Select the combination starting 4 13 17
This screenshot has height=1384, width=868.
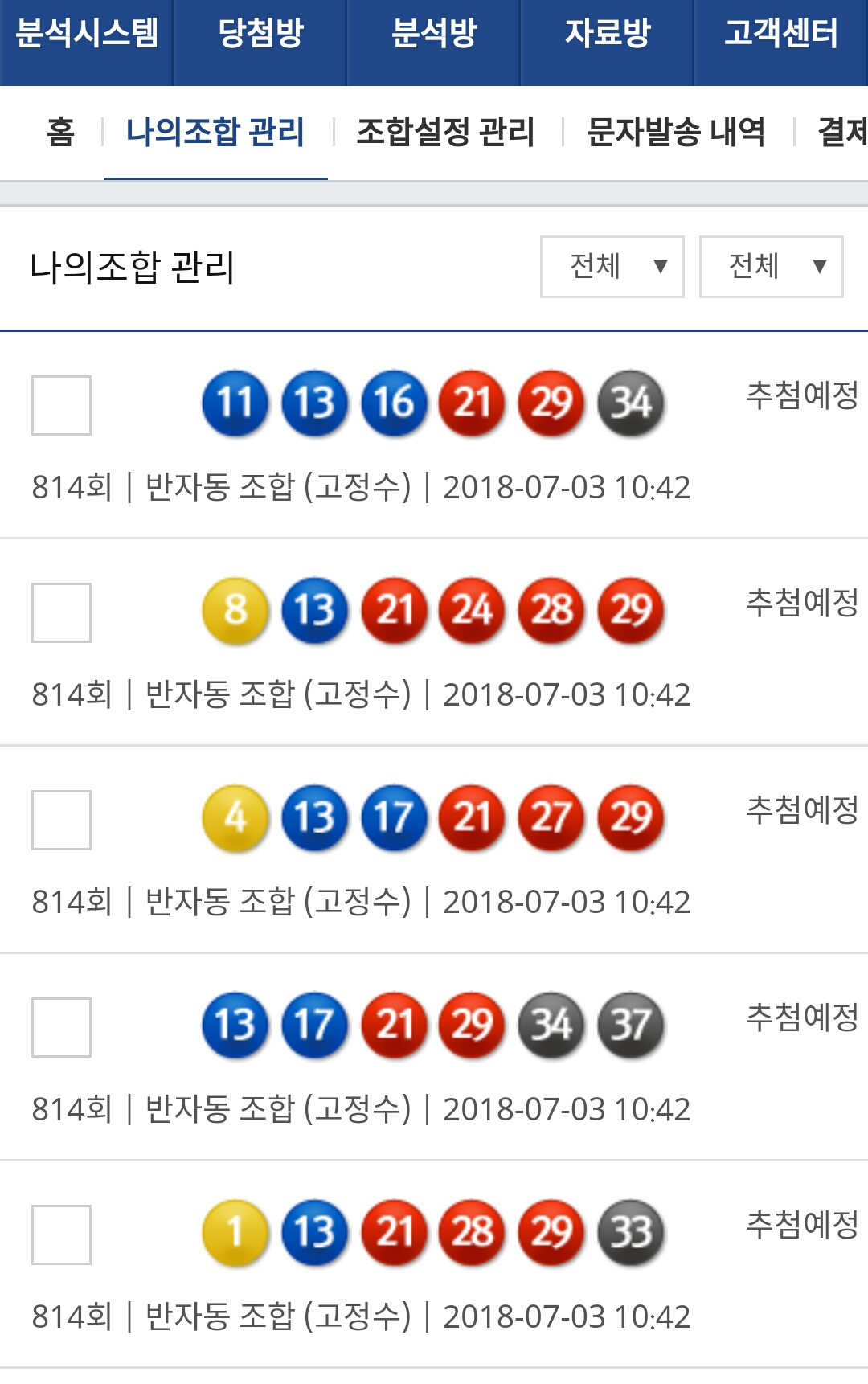61,820
